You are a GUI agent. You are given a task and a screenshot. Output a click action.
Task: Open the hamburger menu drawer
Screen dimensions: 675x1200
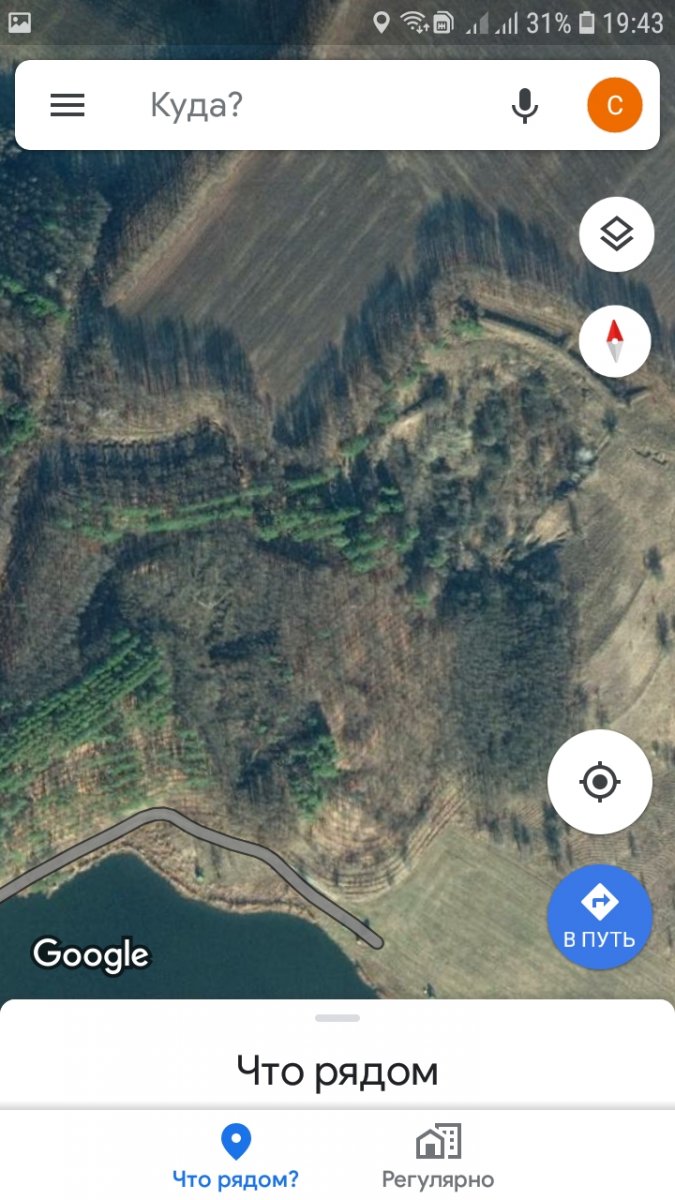(x=68, y=105)
